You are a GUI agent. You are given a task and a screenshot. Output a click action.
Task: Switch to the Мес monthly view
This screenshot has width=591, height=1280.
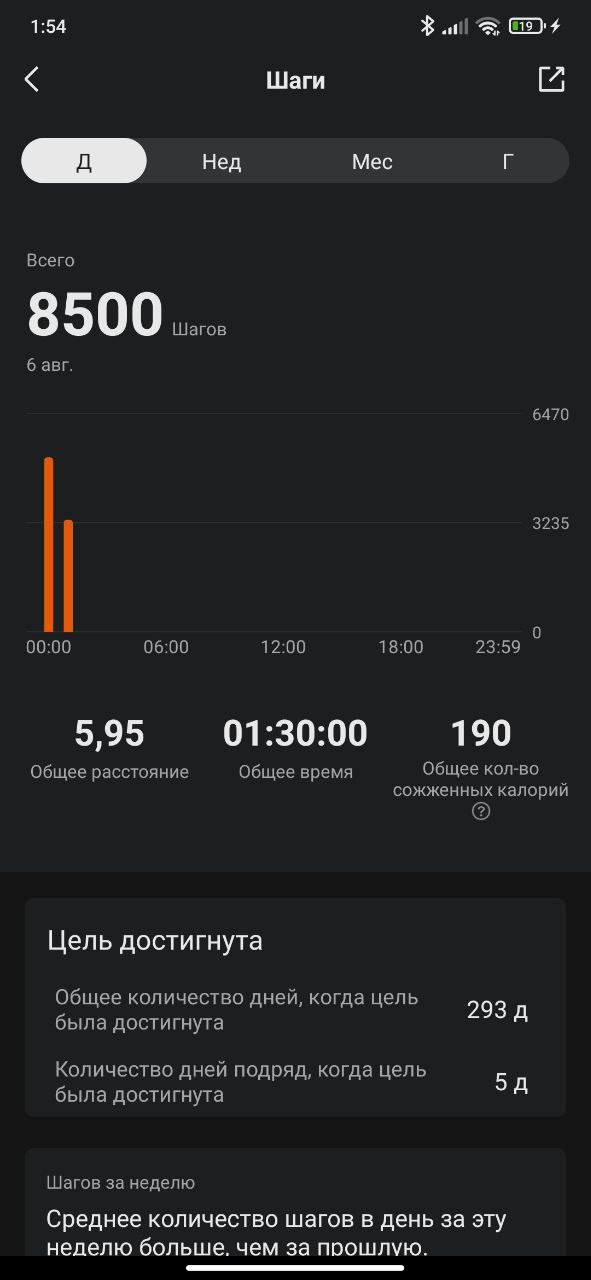tap(372, 161)
